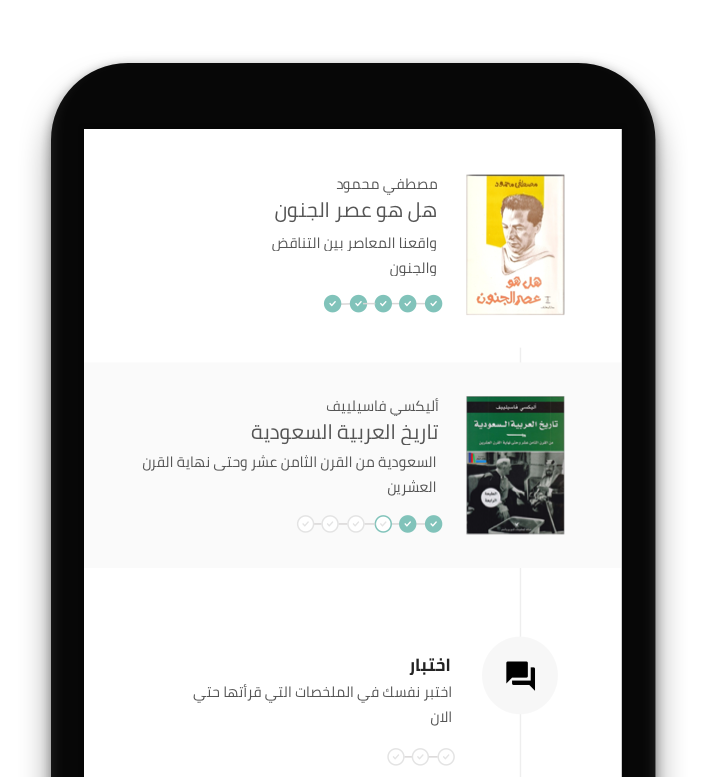Open the book تاريخ العربية السعودية
The height and width of the screenshot is (777, 708).
(345, 432)
